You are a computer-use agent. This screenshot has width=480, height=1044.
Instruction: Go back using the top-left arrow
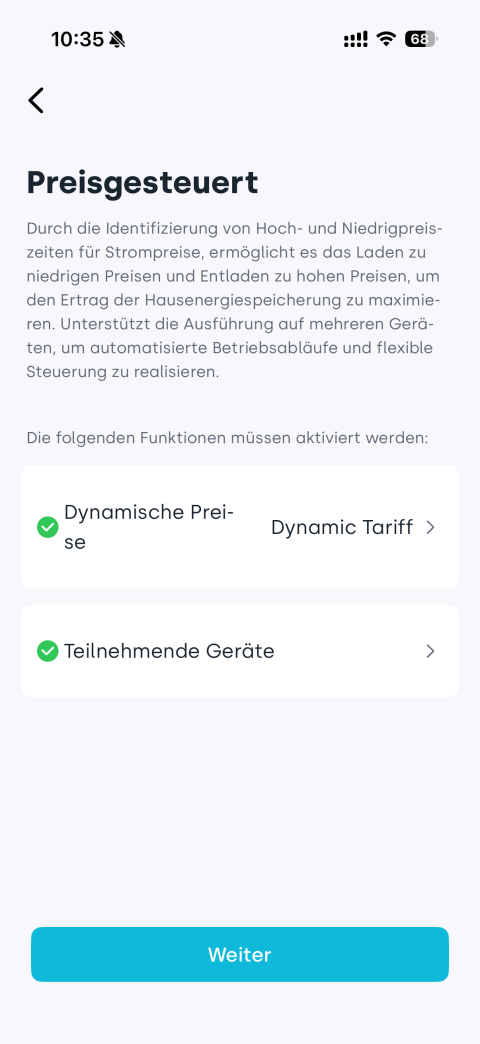[36, 101]
